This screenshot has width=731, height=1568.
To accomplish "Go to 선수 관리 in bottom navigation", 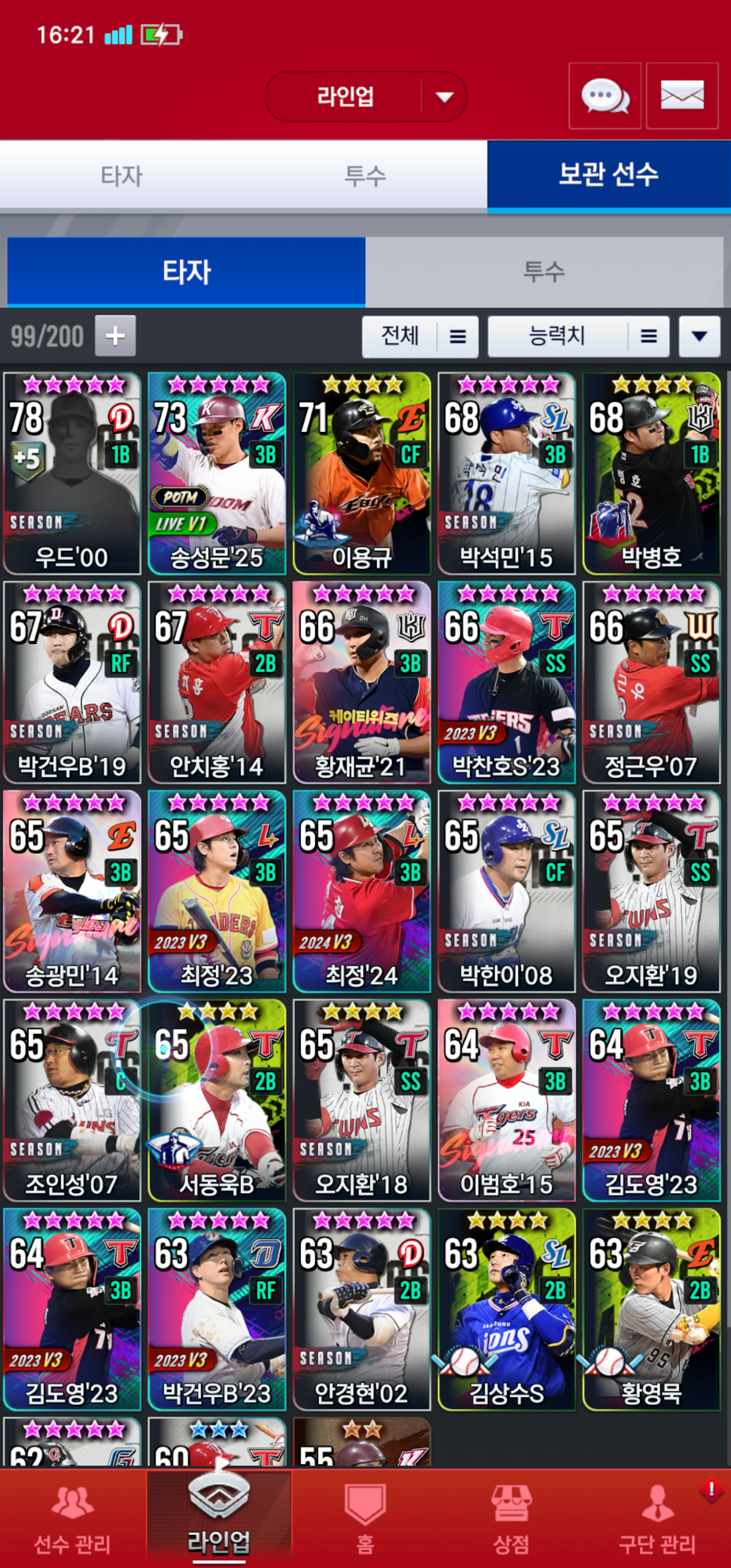I will (73, 1518).
